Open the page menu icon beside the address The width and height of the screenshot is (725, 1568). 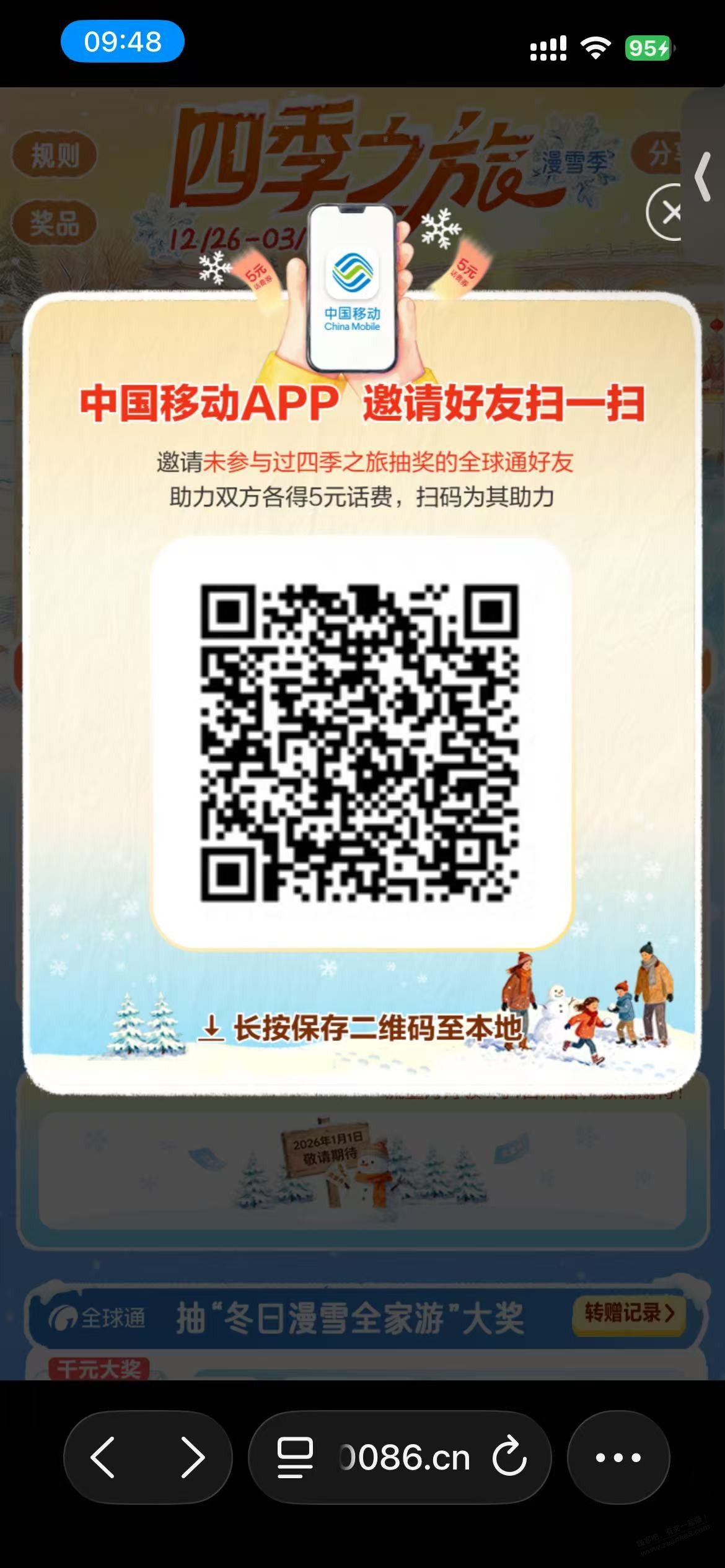294,1458
